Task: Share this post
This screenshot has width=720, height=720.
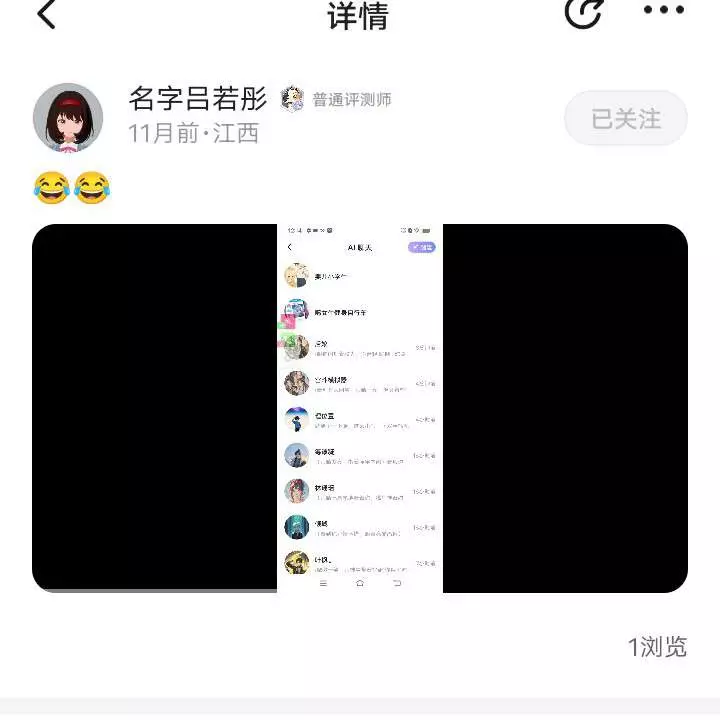Action: point(583,13)
